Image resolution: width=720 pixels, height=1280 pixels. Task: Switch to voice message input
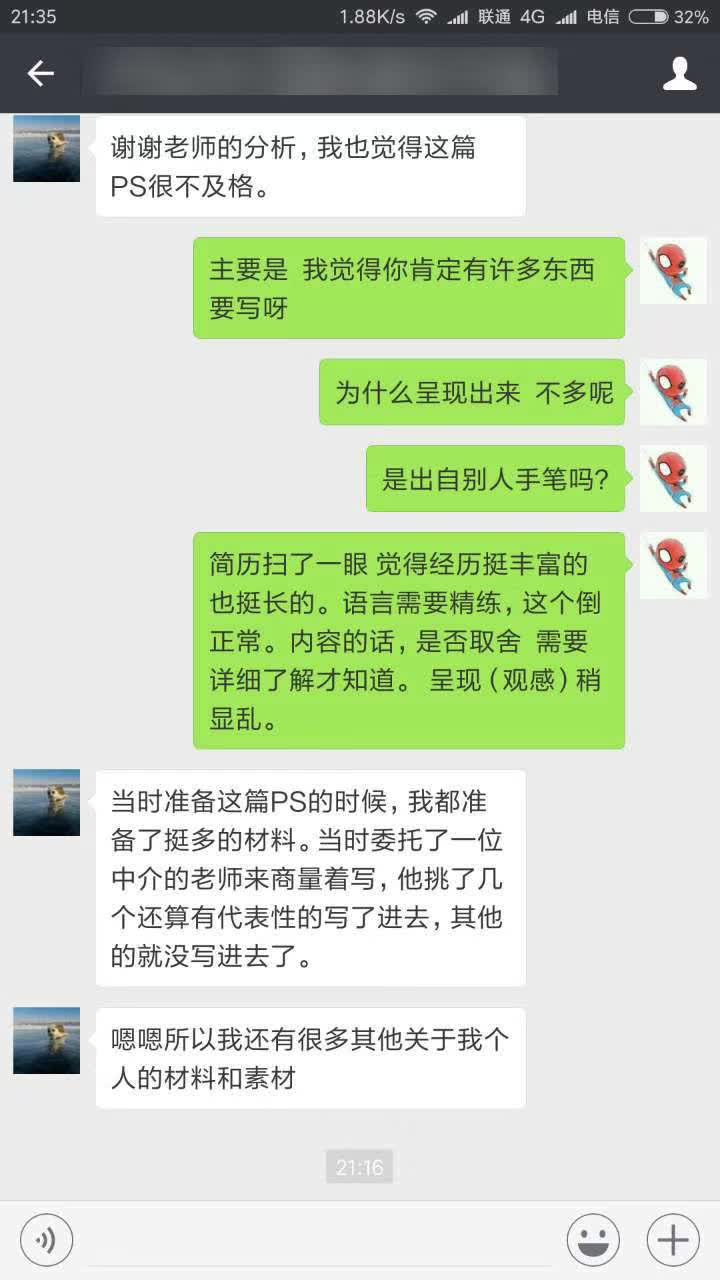click(46, 1241)
